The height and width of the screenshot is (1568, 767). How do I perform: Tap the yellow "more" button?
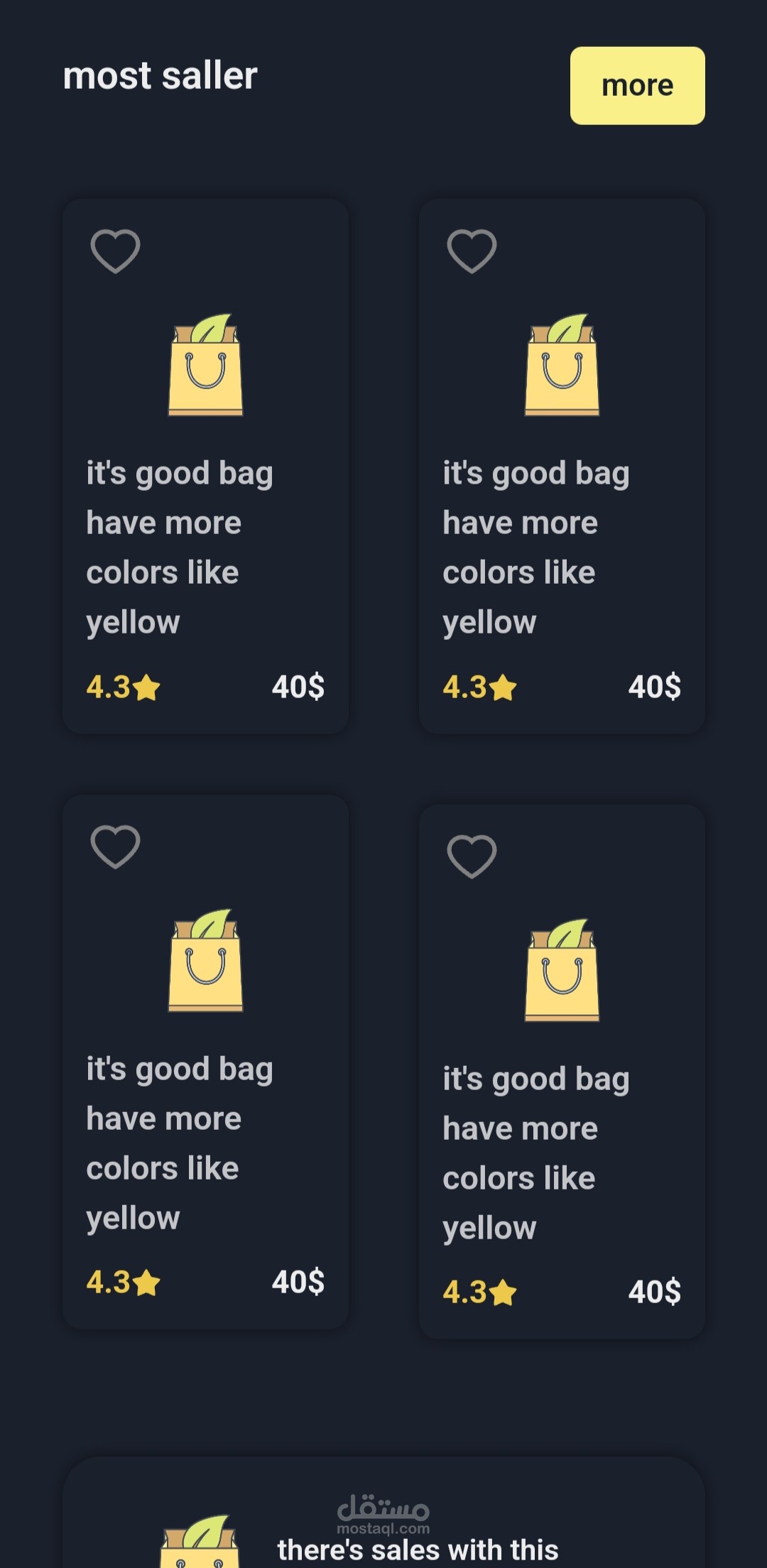[x=637, y=86]
